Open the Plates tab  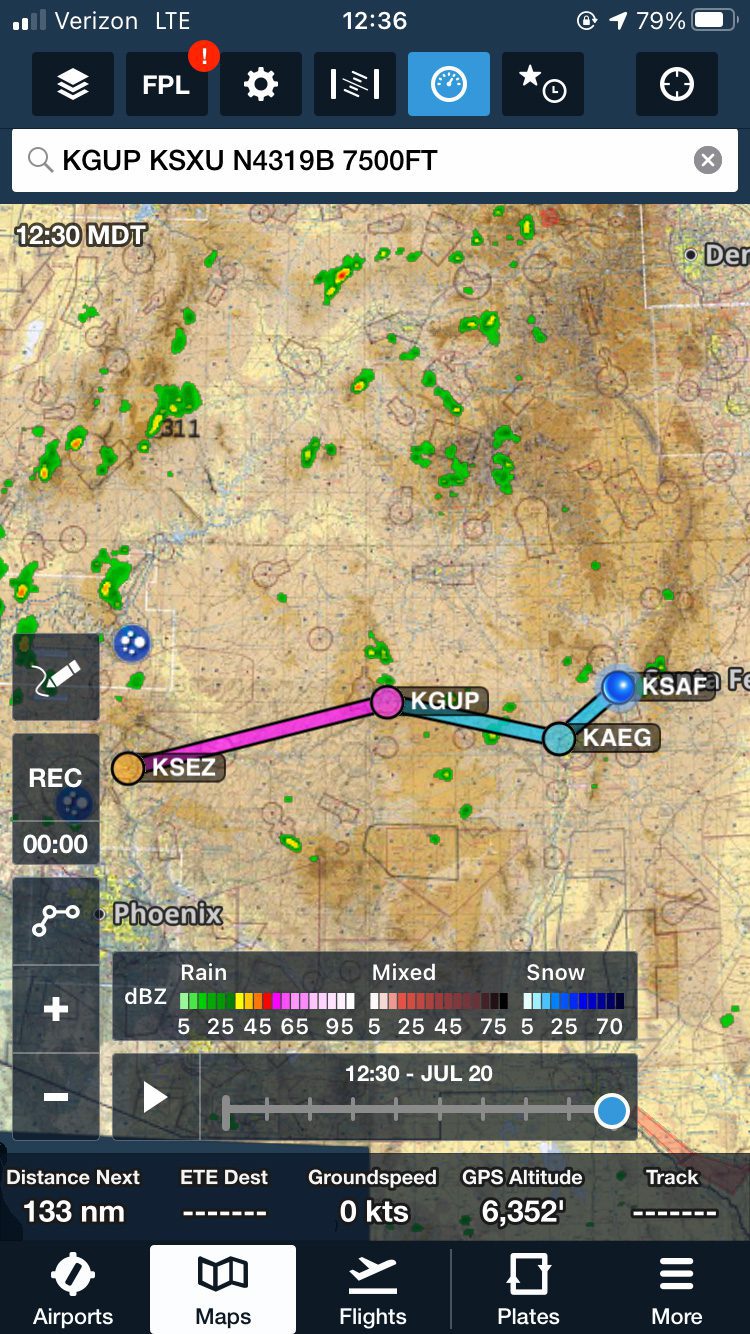point(528,1289)
